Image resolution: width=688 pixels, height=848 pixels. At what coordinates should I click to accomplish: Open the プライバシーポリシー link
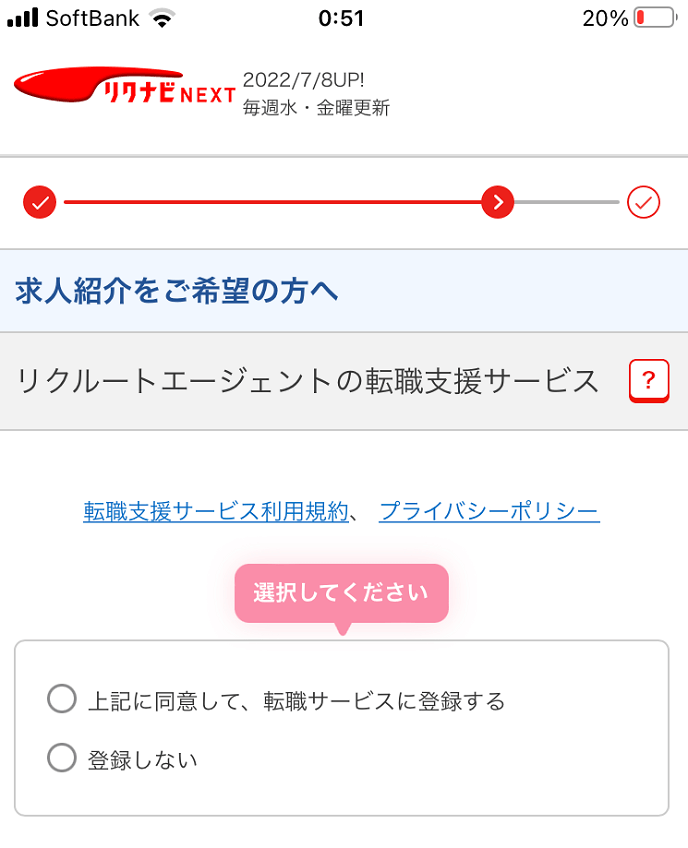489,512
